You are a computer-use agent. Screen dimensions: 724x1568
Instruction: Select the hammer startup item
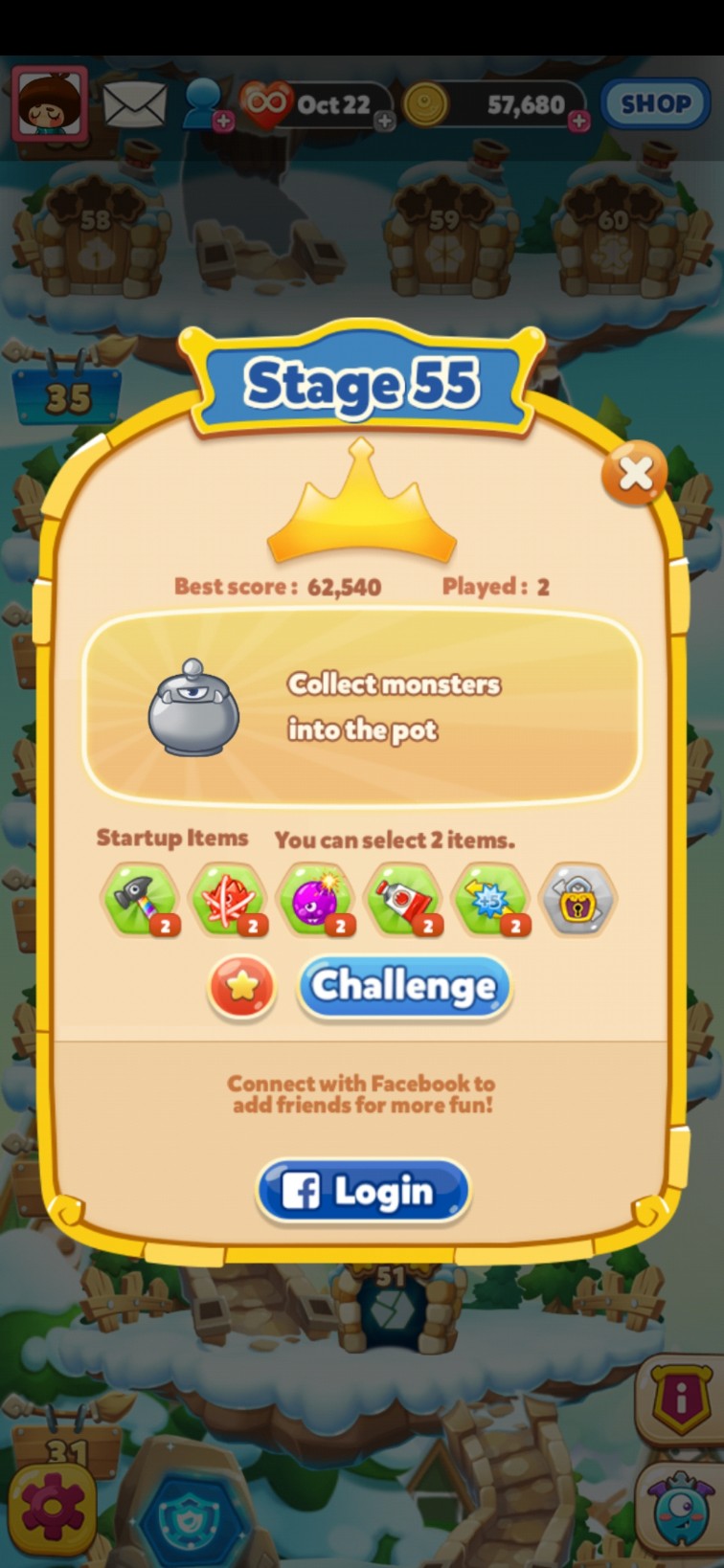tap(140, 898)
